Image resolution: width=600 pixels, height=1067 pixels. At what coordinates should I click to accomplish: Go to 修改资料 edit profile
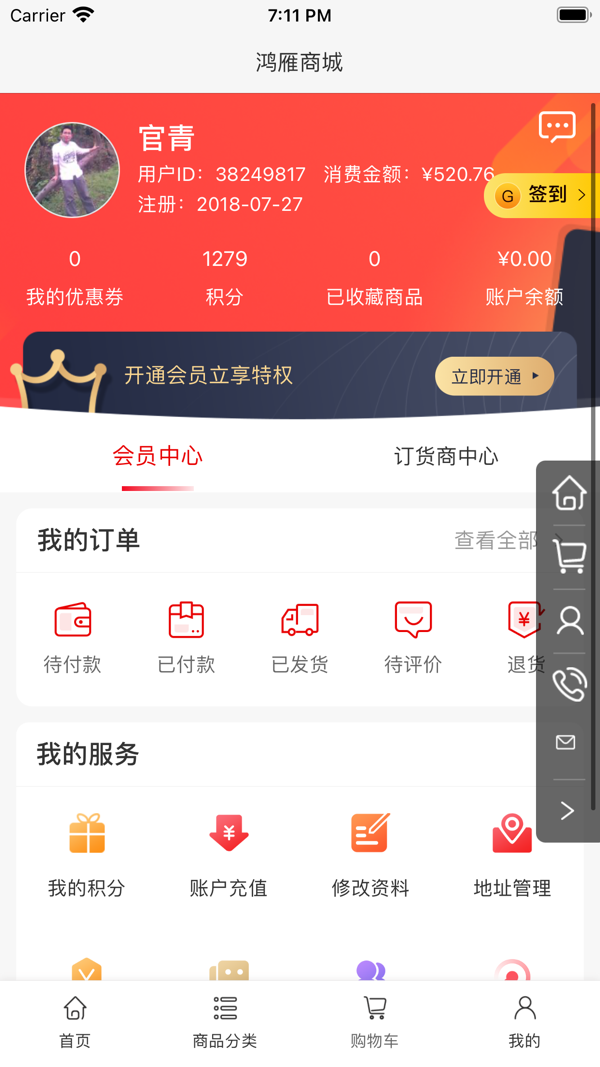(370, 853)
